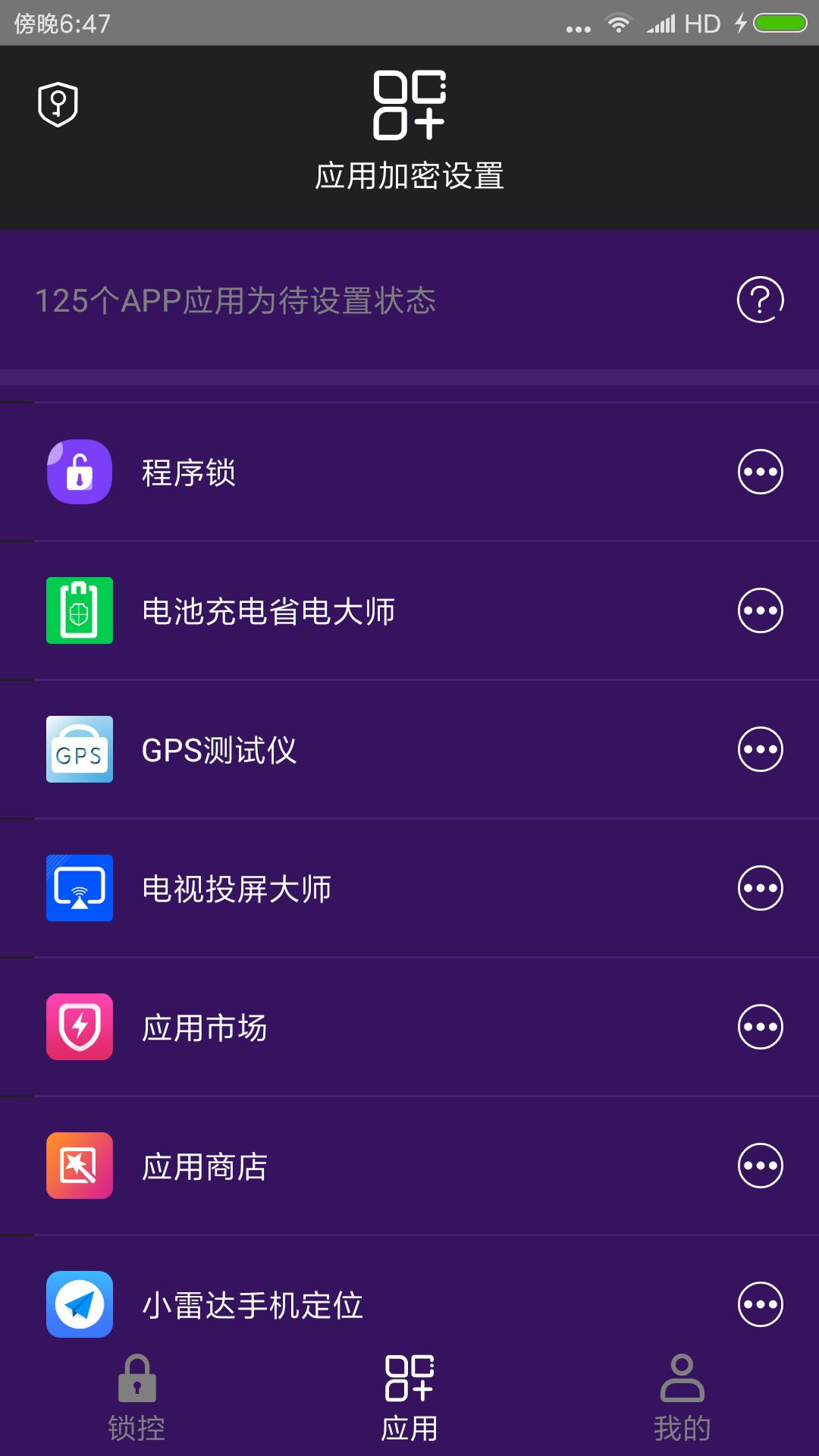
Task: Open options for 电视投屏大师
Action: 760,888
